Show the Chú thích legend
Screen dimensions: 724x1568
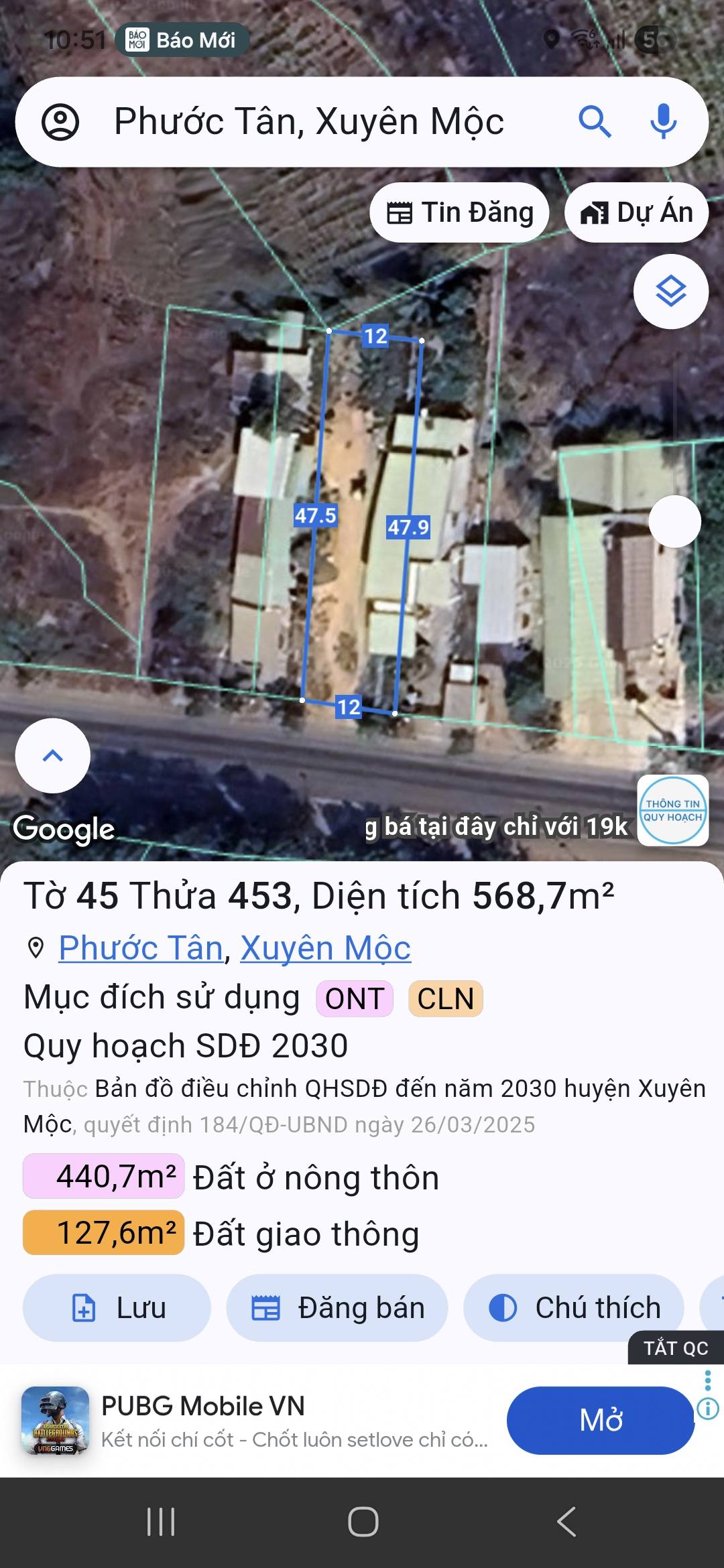[x=574, y=1307]
